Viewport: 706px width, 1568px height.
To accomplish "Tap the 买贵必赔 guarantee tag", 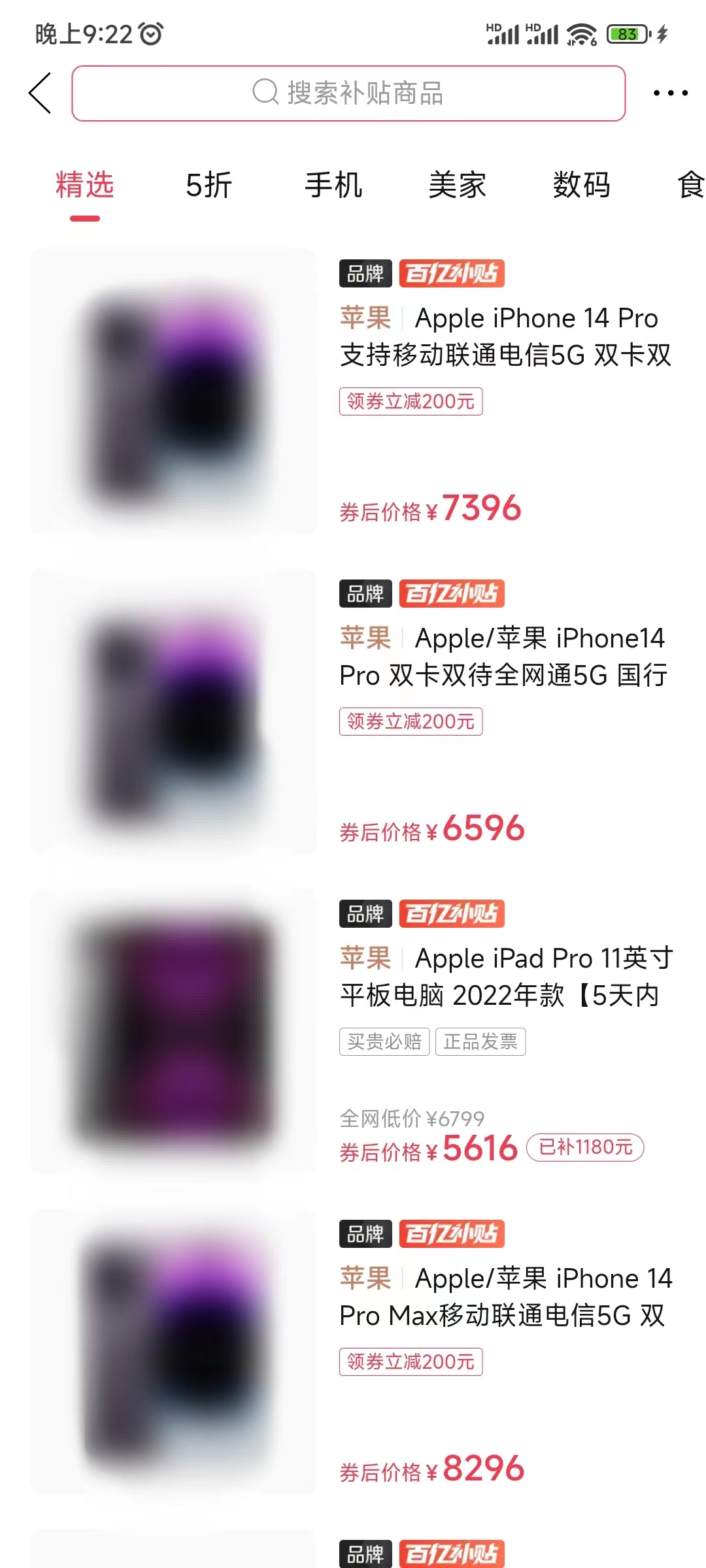I will [x=384, y=1041].
